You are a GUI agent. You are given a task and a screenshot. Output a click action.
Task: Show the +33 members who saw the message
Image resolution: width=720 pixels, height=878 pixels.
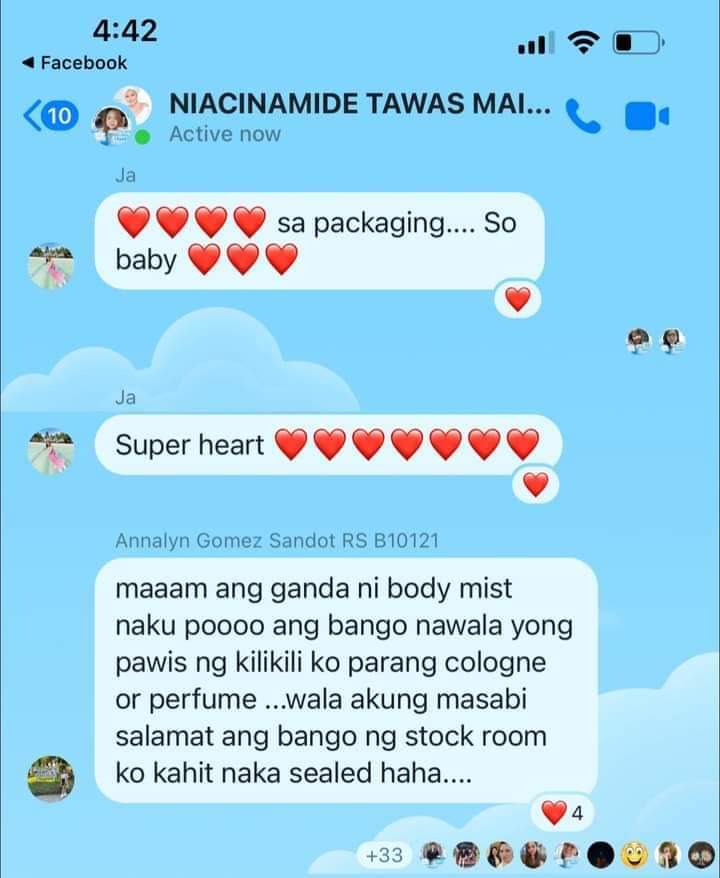pos(384,855)
